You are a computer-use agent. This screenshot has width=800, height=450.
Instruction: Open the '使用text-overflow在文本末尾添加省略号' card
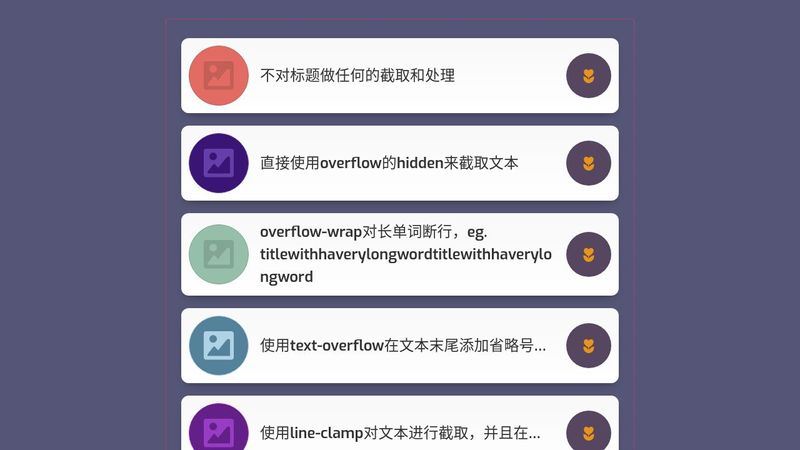pos(402,346)
